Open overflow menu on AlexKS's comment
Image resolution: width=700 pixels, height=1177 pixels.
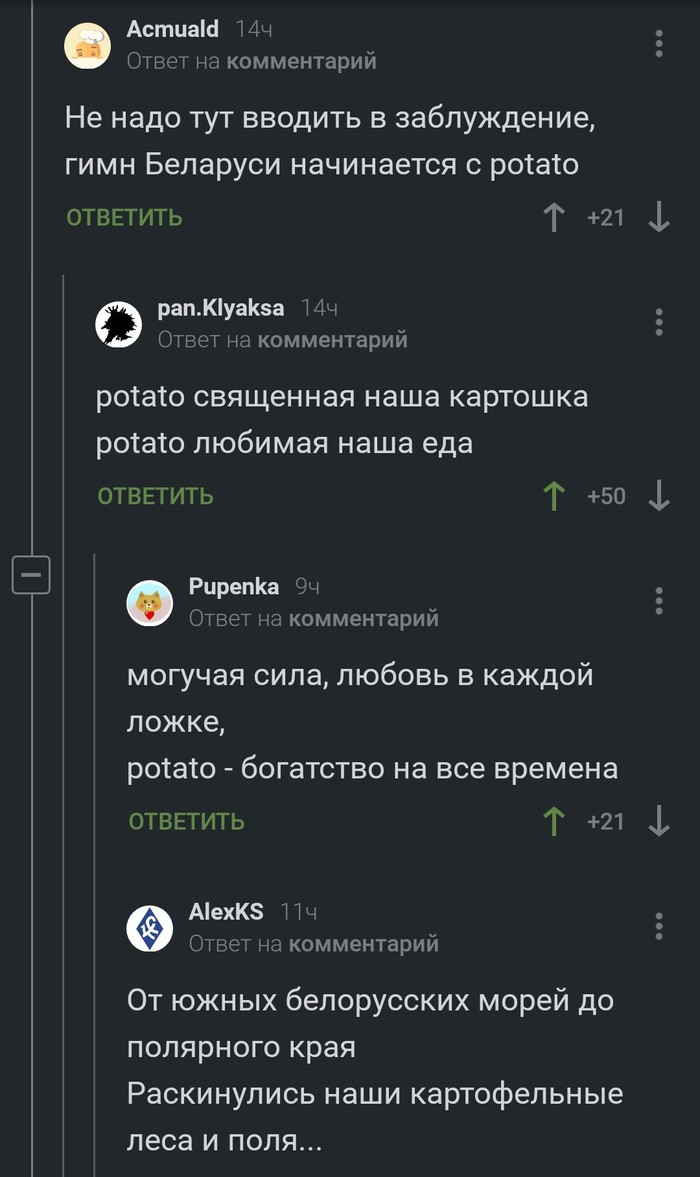[658, 925]
